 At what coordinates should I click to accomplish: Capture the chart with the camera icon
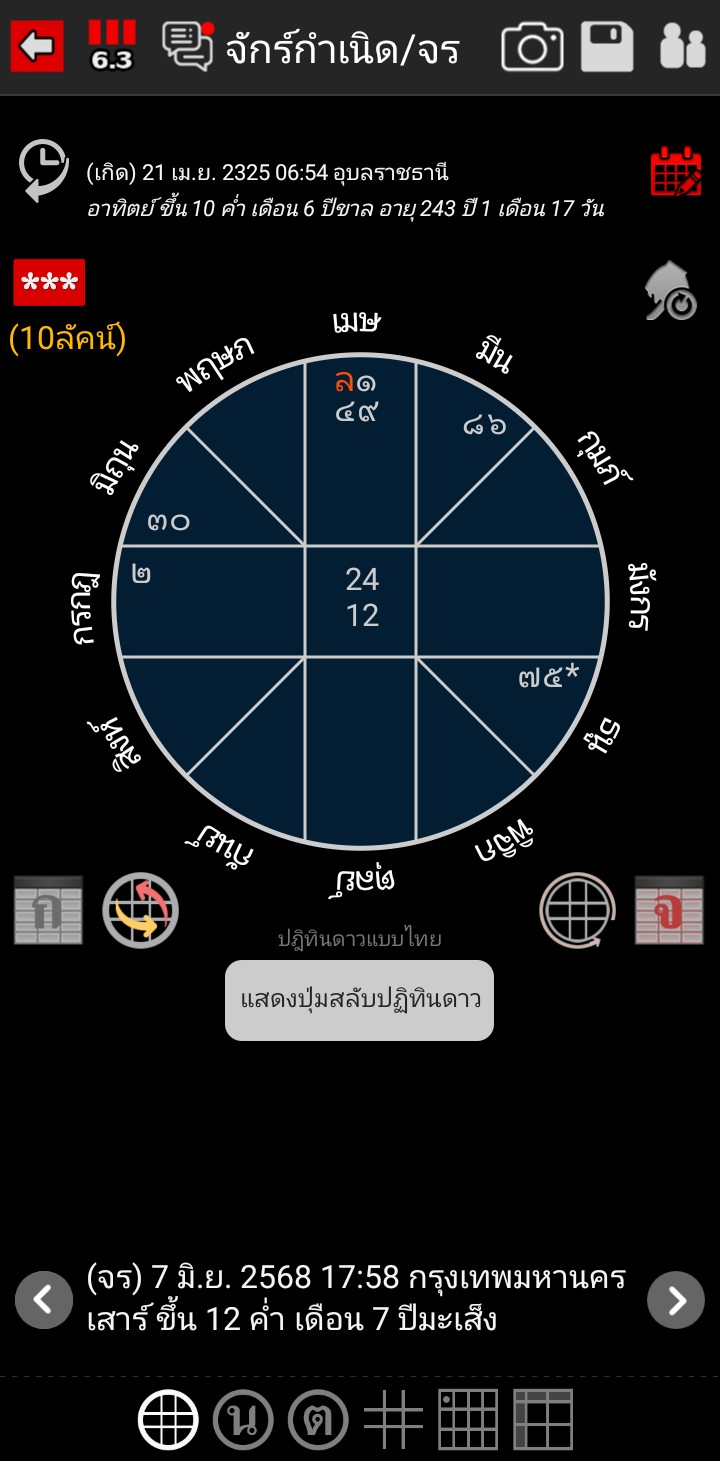click(532, 46)
